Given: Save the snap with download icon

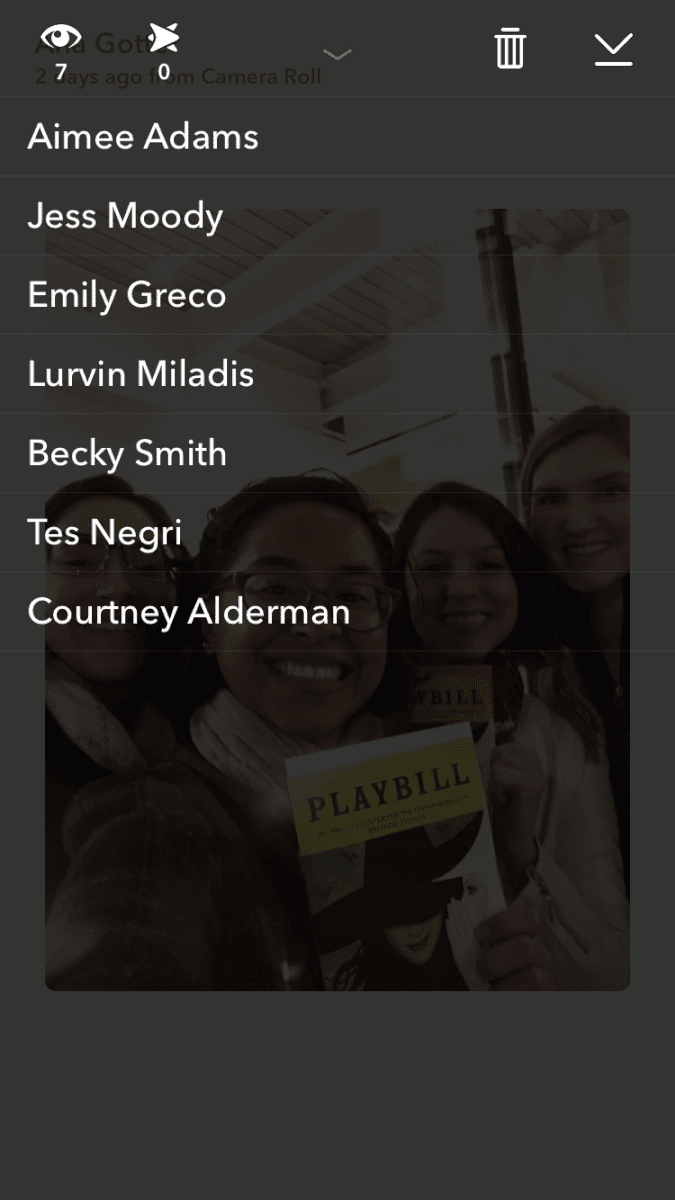Looking at the screenshot, I should tap(613, 49).
